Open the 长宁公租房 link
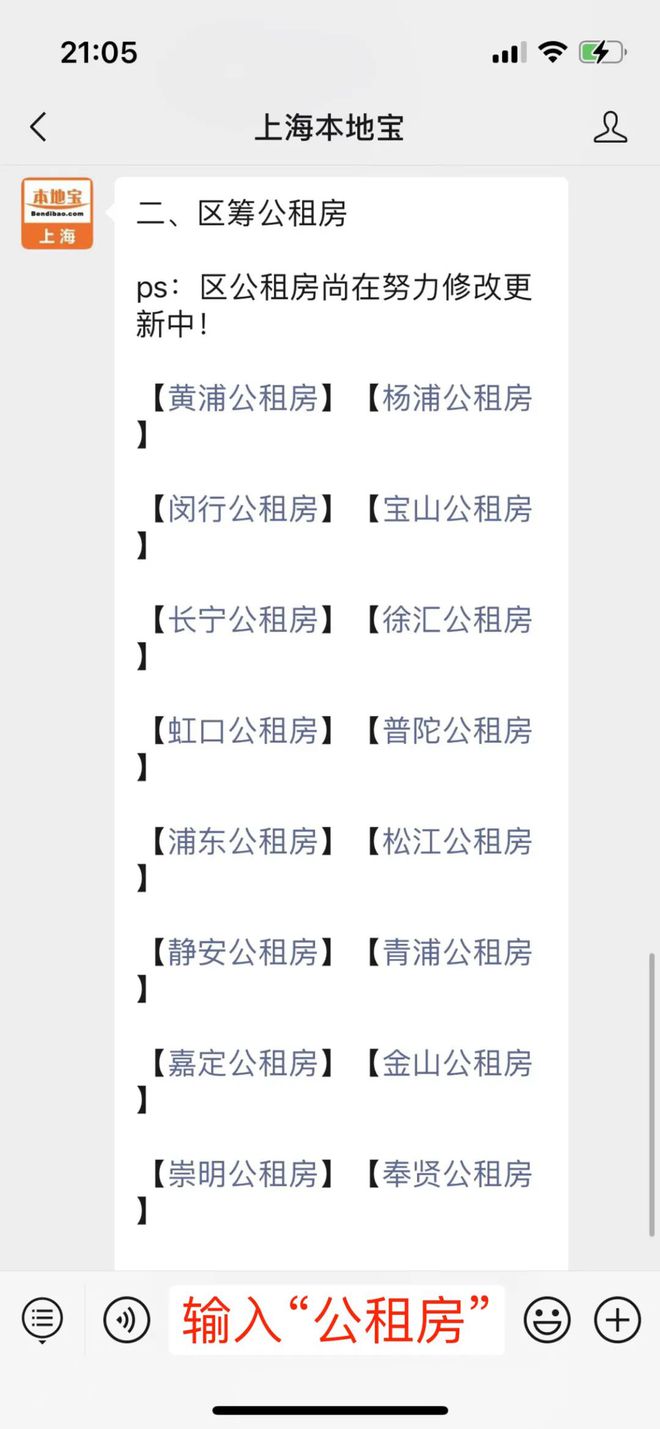Screen dimensions: 660x1429 coord(242,620)
